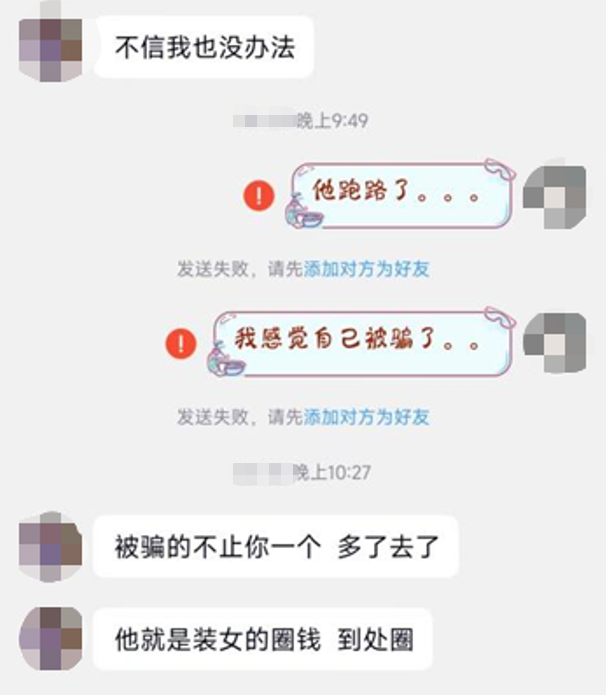Tap 添加对方为好友 link under 我感觉自己被骗了 message

click(x=367, y=417)
